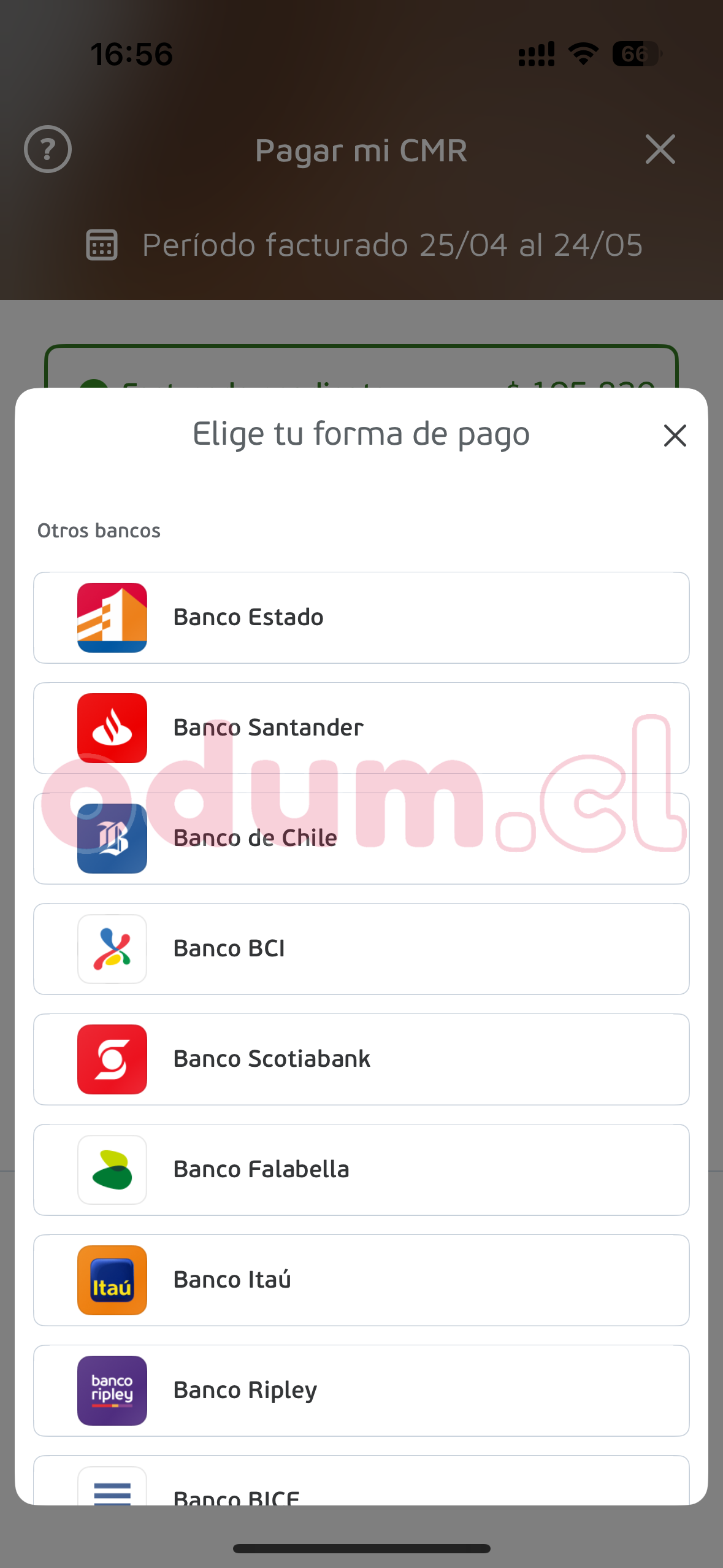This screenshot has width=723, height=1568.
Task: Select Banco Itaú for payment
Action: click(361, 1280)
